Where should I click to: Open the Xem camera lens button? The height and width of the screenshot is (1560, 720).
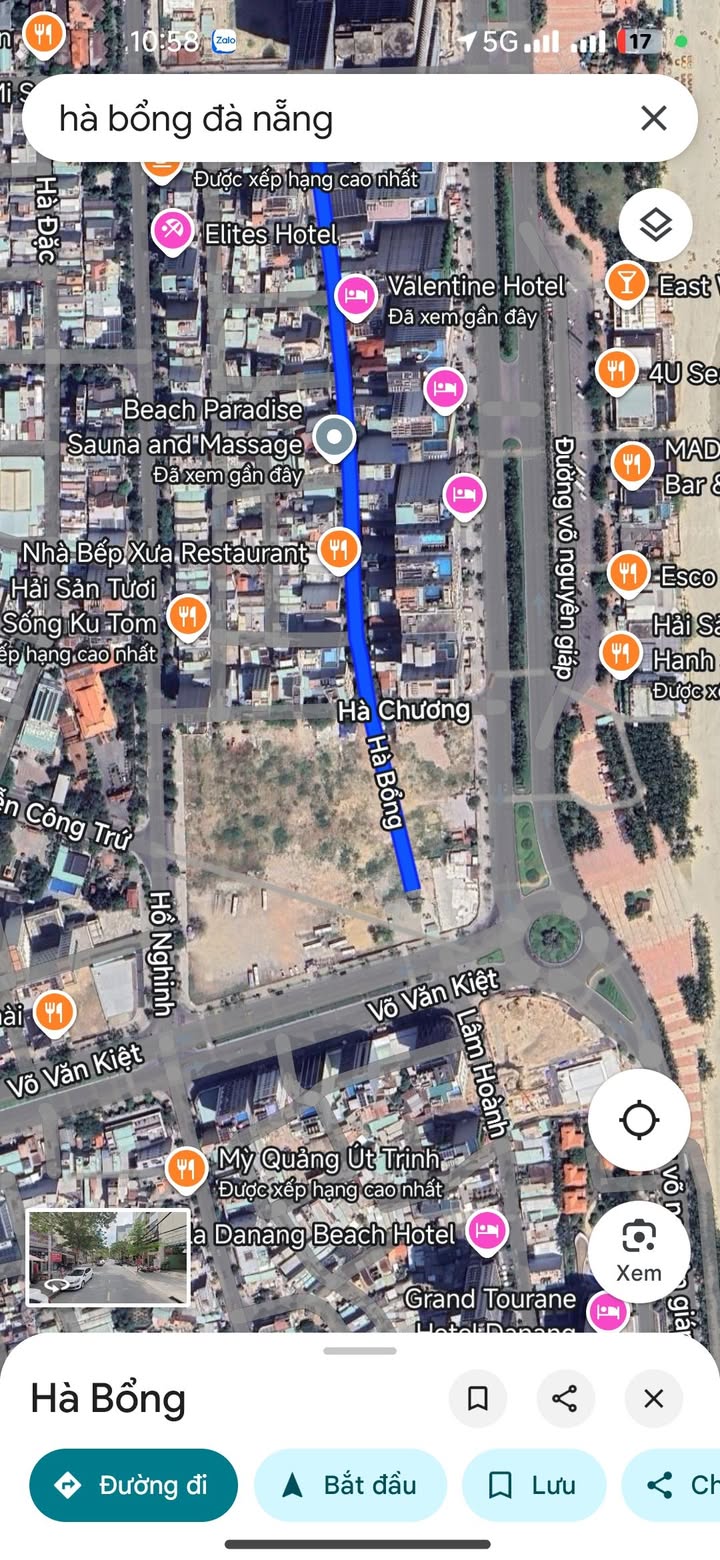click(639, 1250)
